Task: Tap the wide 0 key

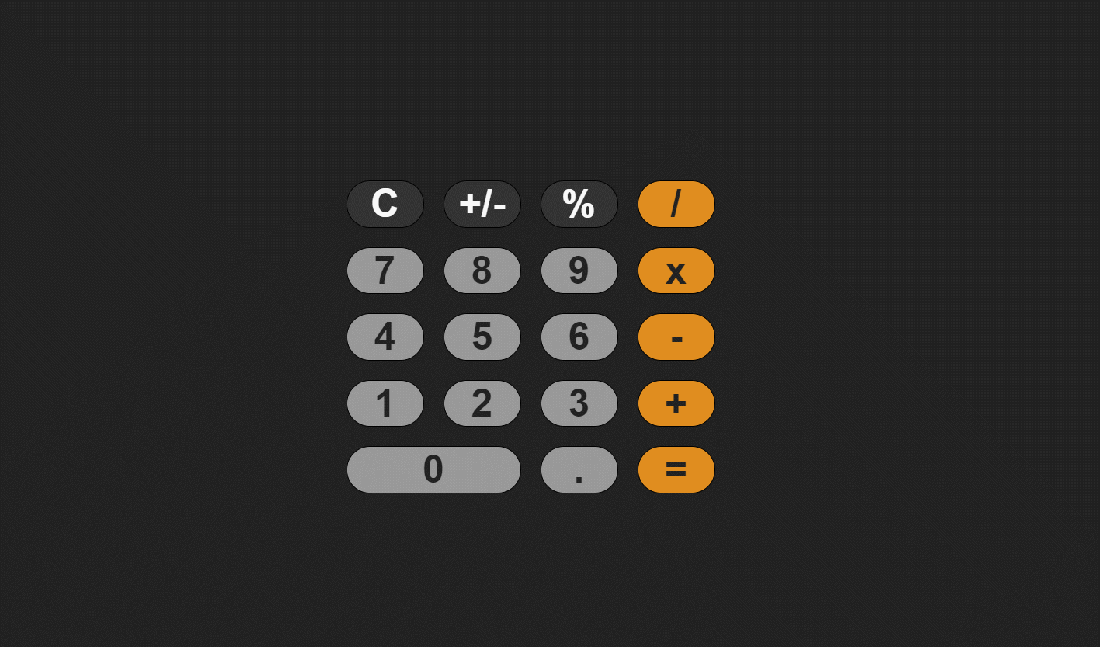Action: [433, 470]
